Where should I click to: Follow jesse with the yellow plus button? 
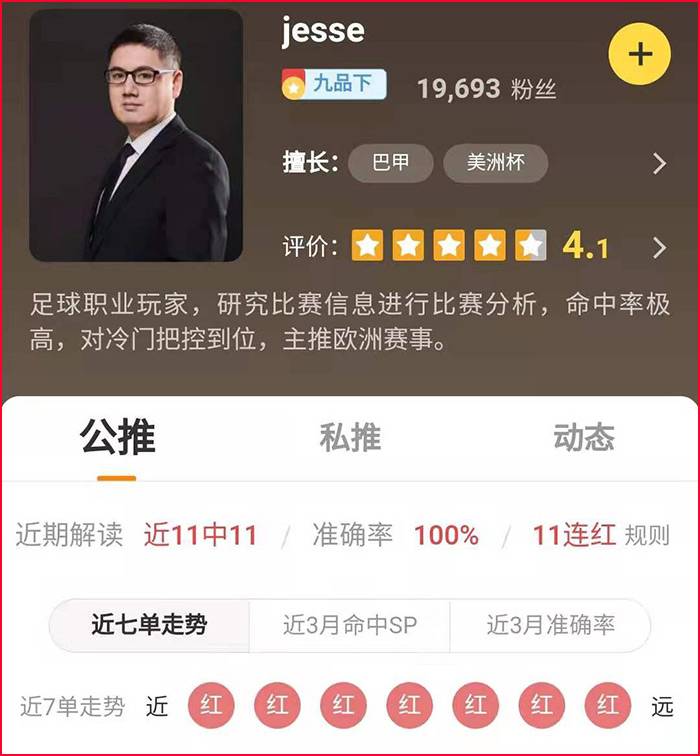(640, 53)
